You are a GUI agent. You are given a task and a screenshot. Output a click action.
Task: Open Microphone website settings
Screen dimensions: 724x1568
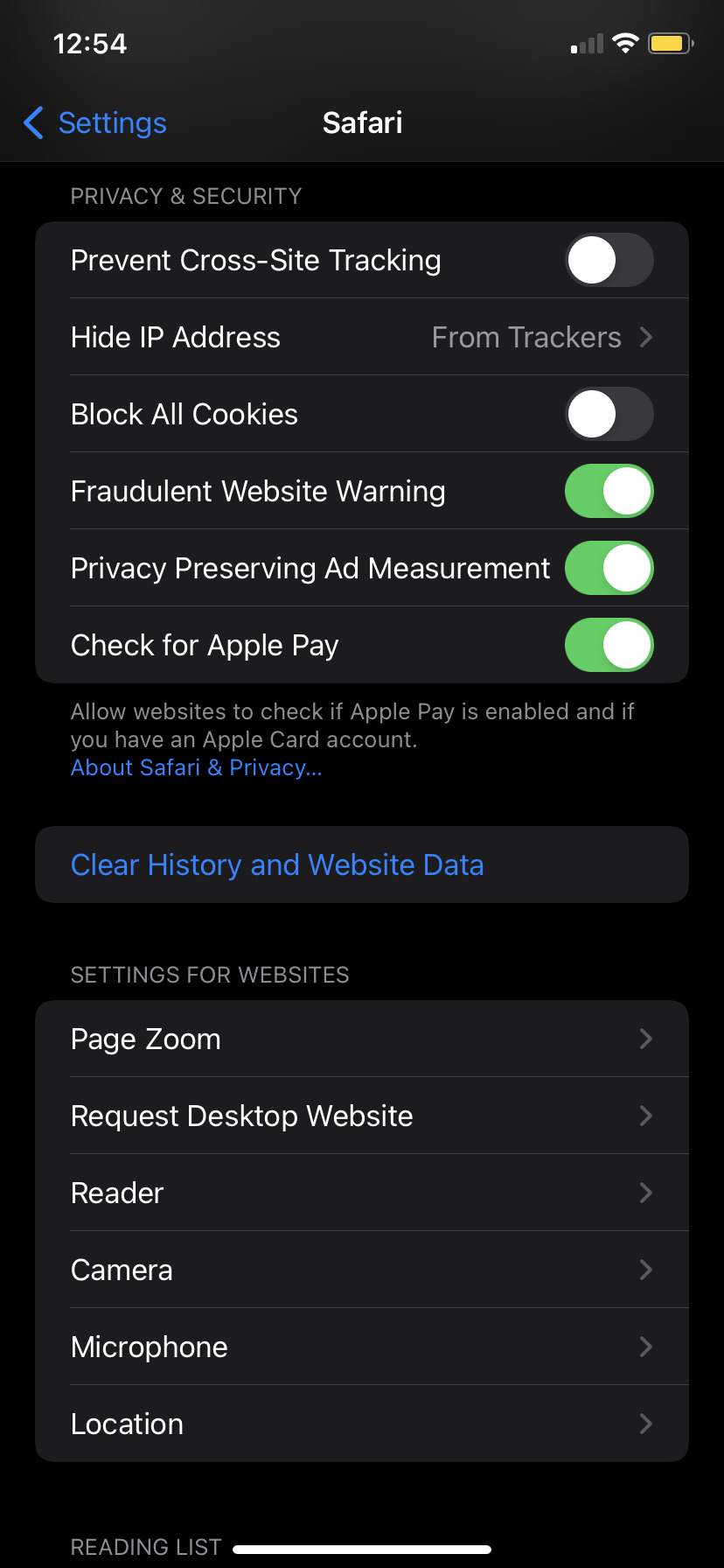362,1347
